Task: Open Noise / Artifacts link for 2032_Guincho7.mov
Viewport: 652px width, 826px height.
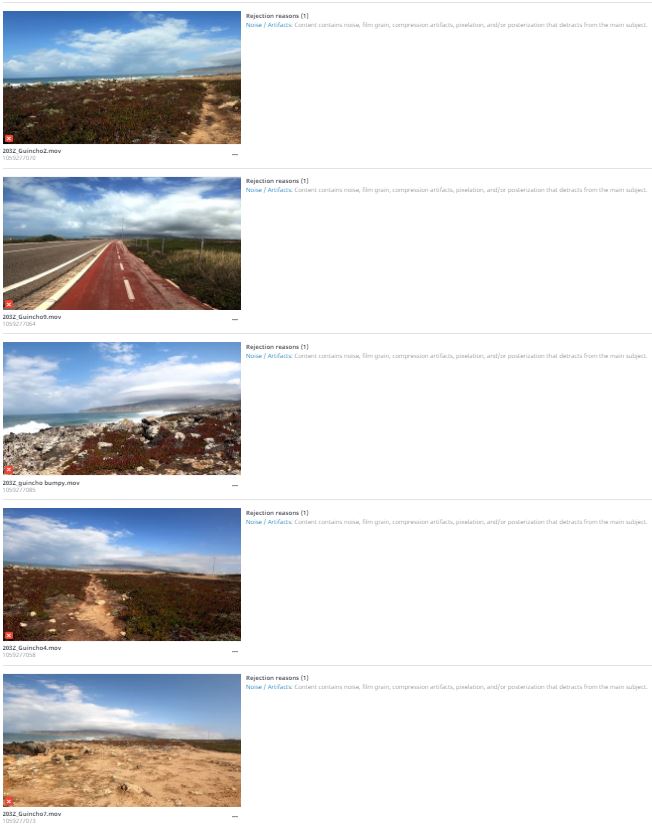Action: click(268, 687)
